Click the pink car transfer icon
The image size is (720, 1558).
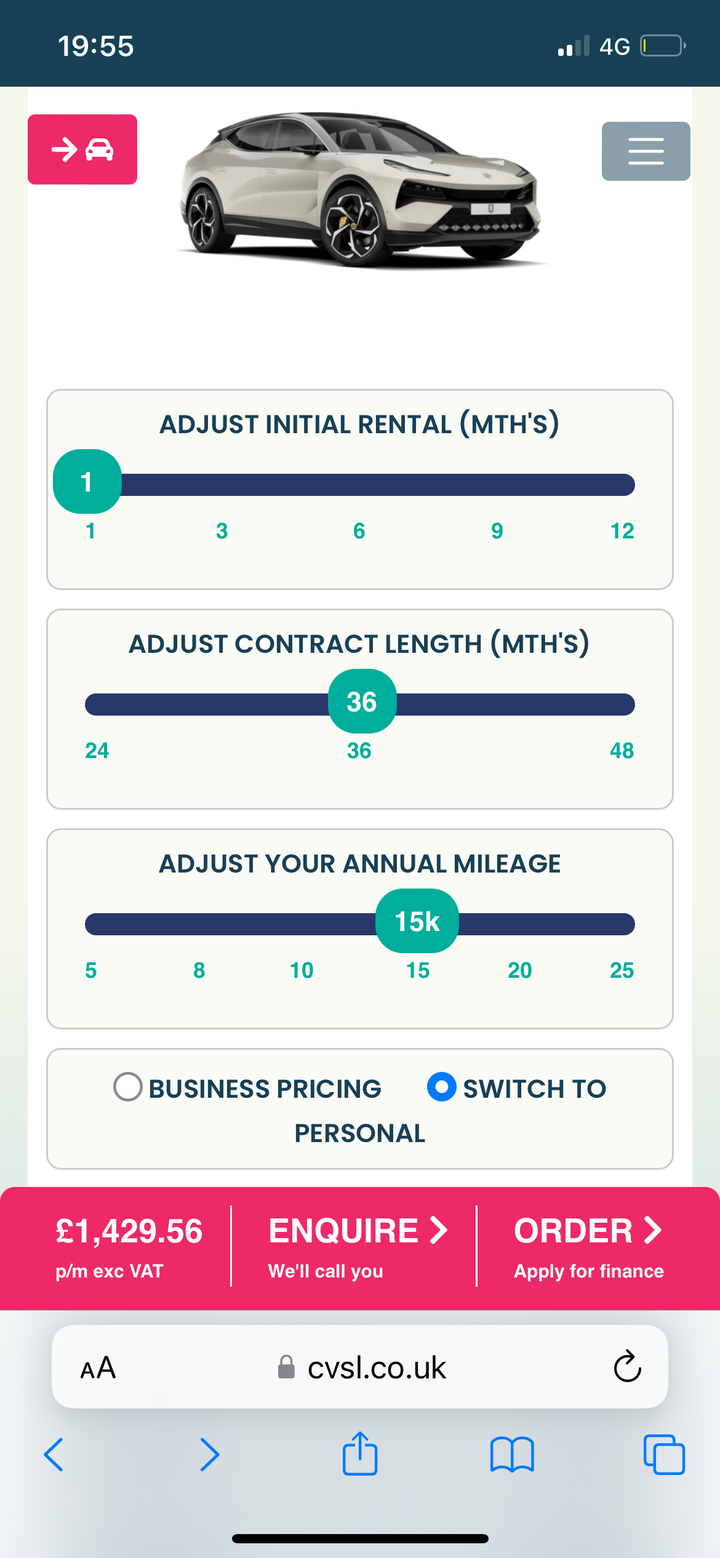click(82, 149)
